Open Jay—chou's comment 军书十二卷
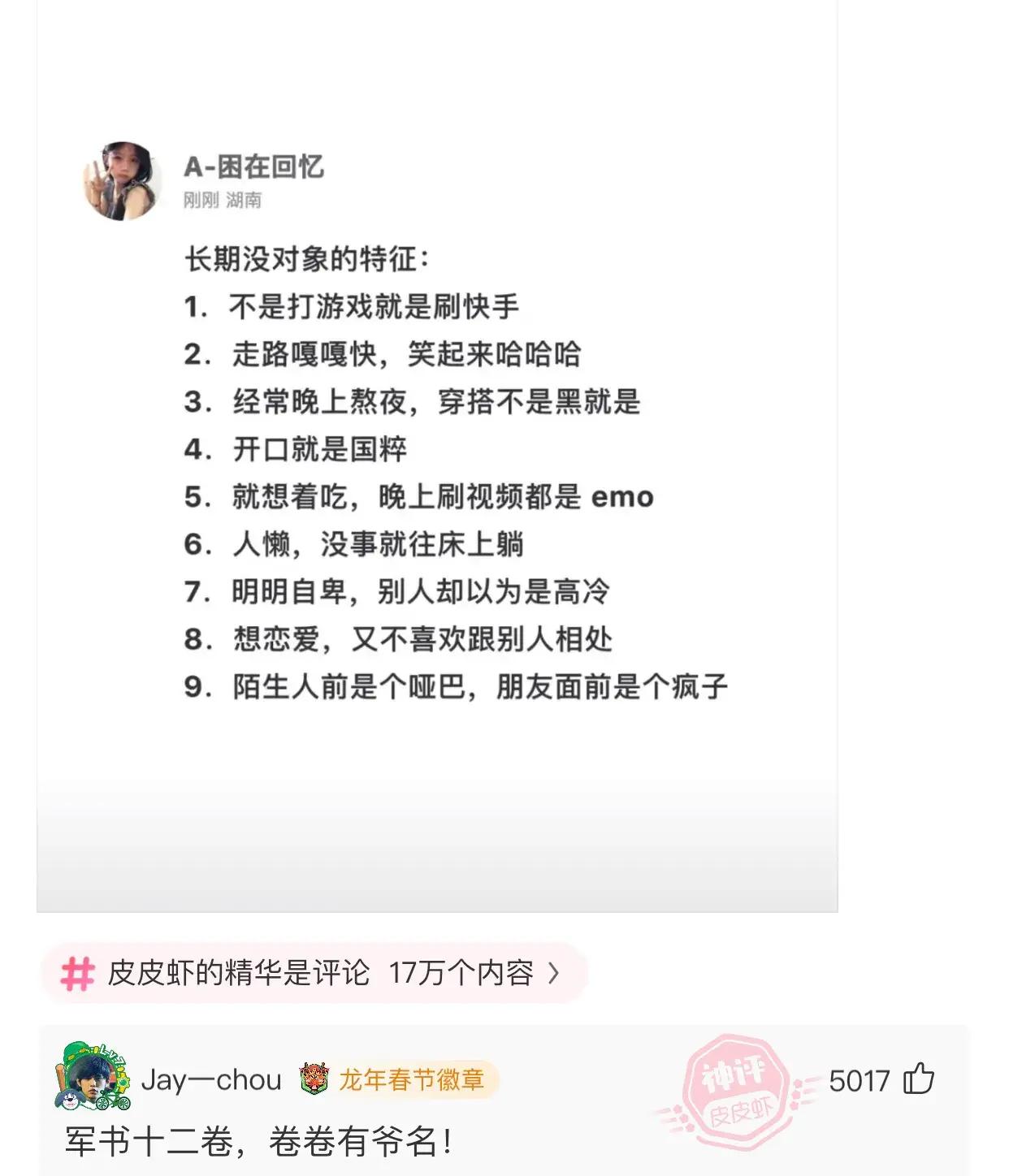The image size is (1009, 1176). pos(258,1142)
